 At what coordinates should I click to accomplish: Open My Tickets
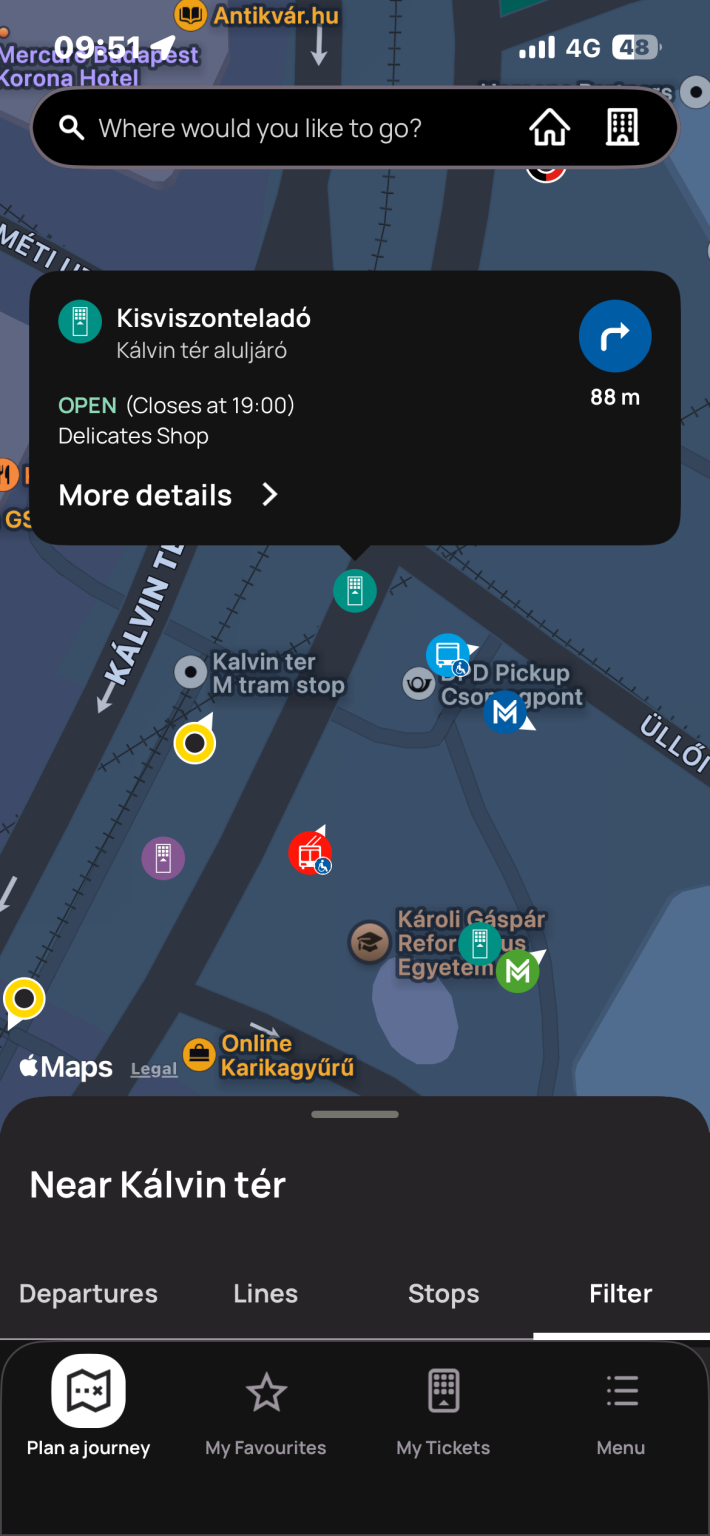click(443, 1408)
